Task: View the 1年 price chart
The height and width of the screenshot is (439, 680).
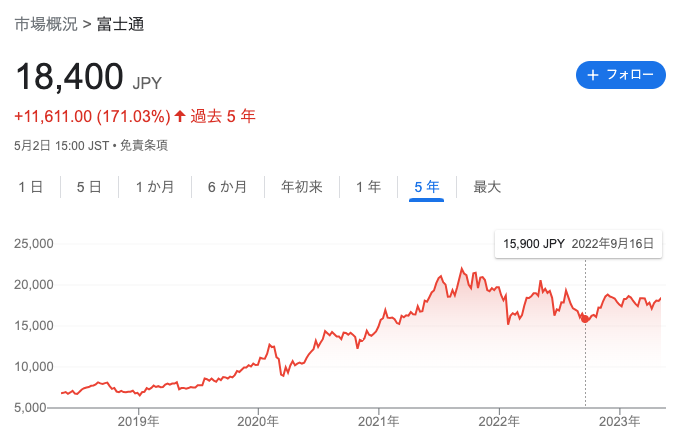Action: tap(368, 186)
